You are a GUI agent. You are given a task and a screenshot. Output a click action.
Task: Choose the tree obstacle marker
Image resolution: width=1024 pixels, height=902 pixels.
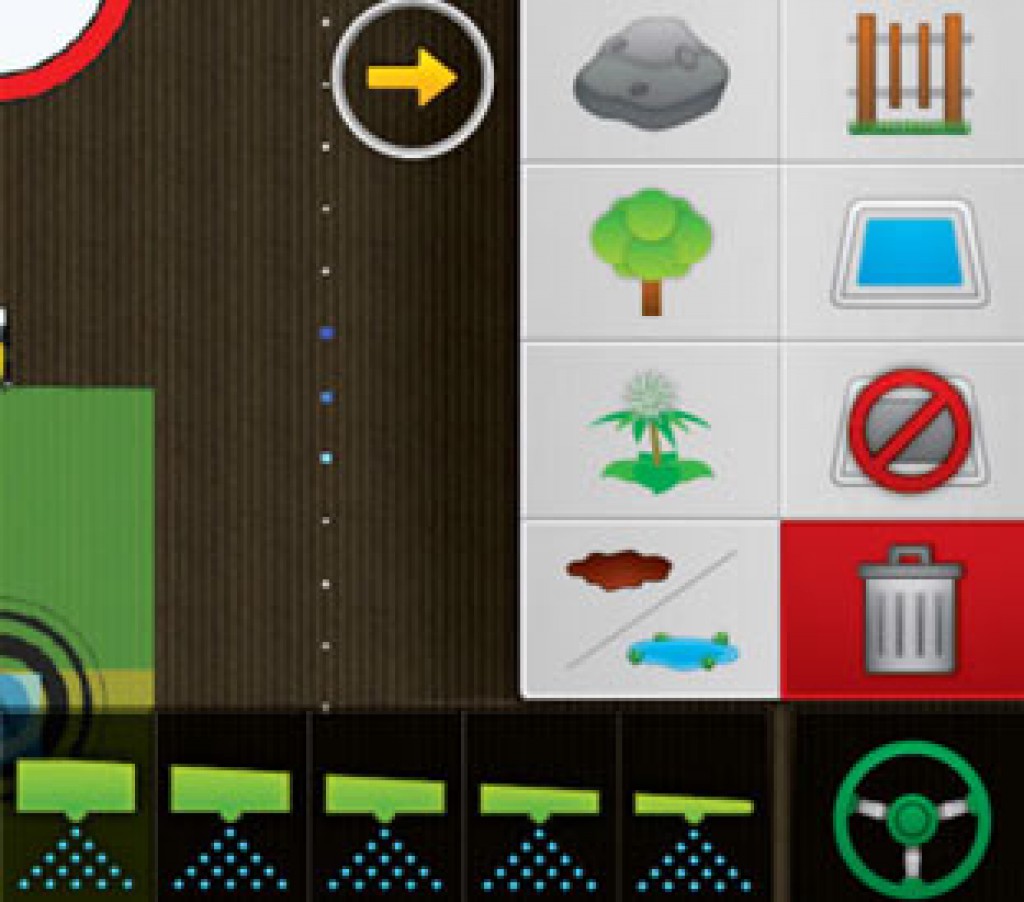click(x=650, y=252)
